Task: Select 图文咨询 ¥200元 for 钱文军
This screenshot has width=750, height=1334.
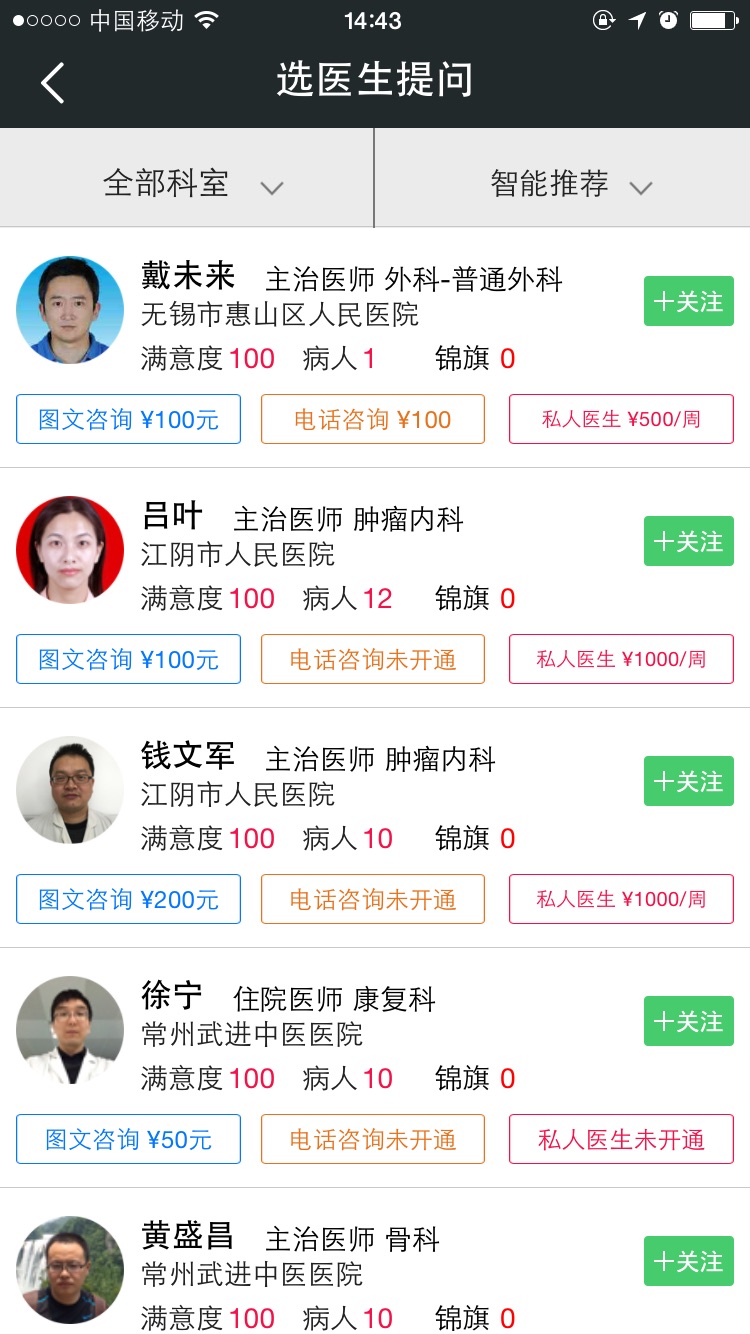Action: (128, 899)
